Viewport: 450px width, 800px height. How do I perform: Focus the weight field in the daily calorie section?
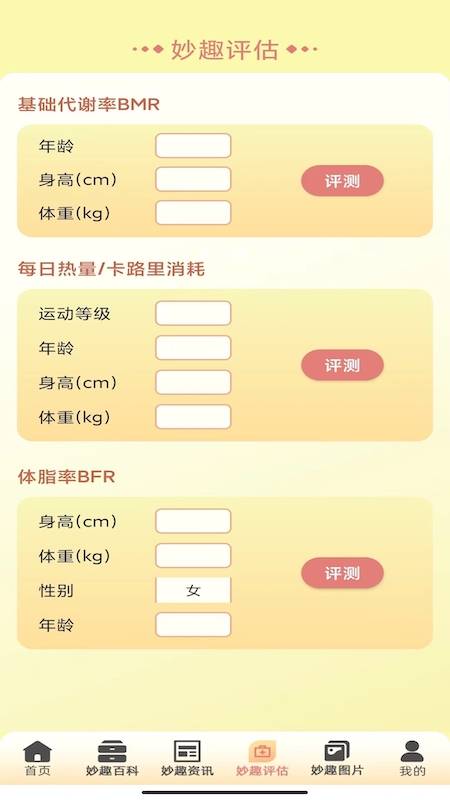click(x=193, y=417)
